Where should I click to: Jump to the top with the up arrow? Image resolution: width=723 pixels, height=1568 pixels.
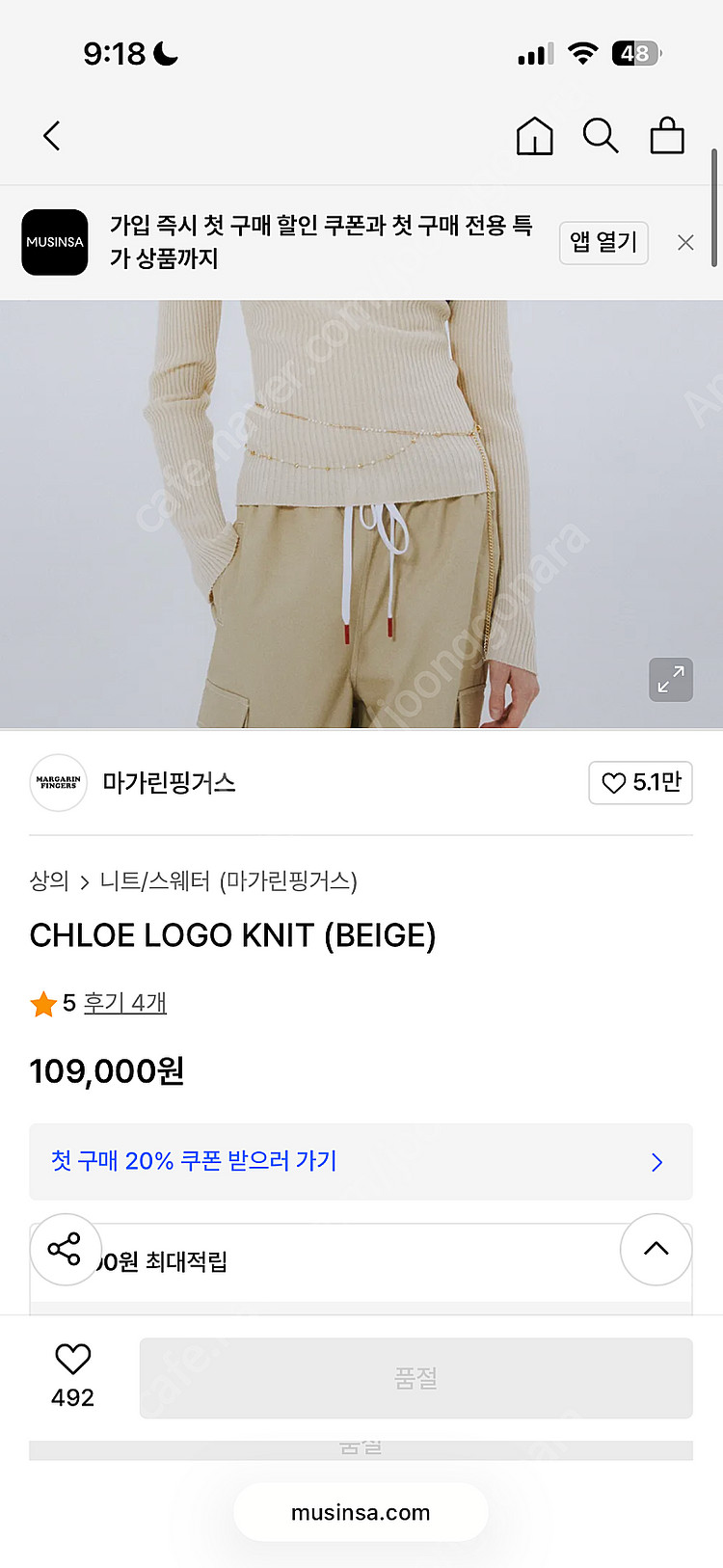pos(656,1249)
